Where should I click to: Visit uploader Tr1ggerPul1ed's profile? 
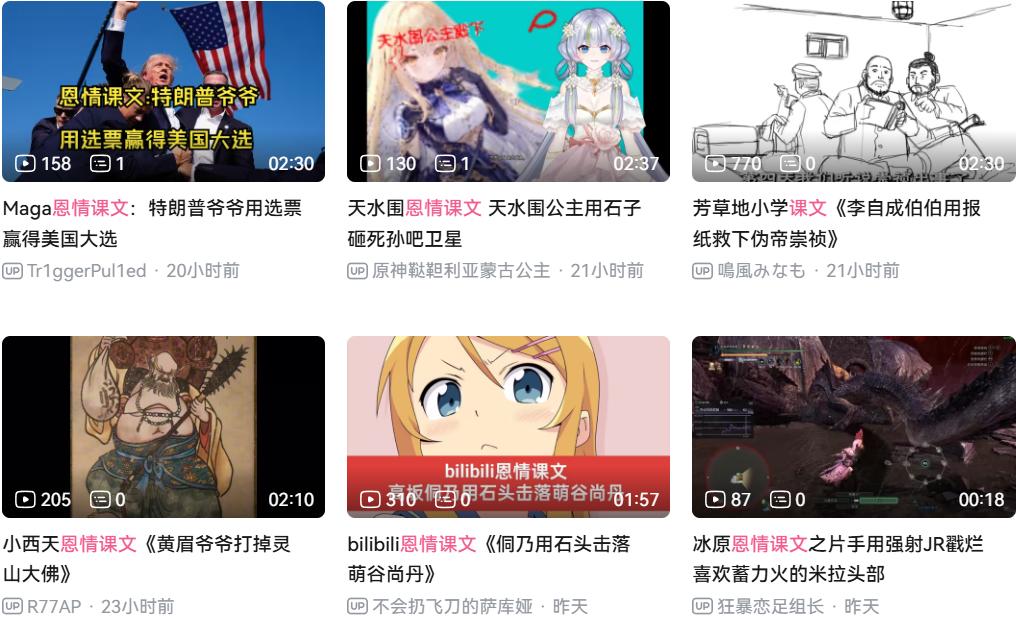point(87,270)
